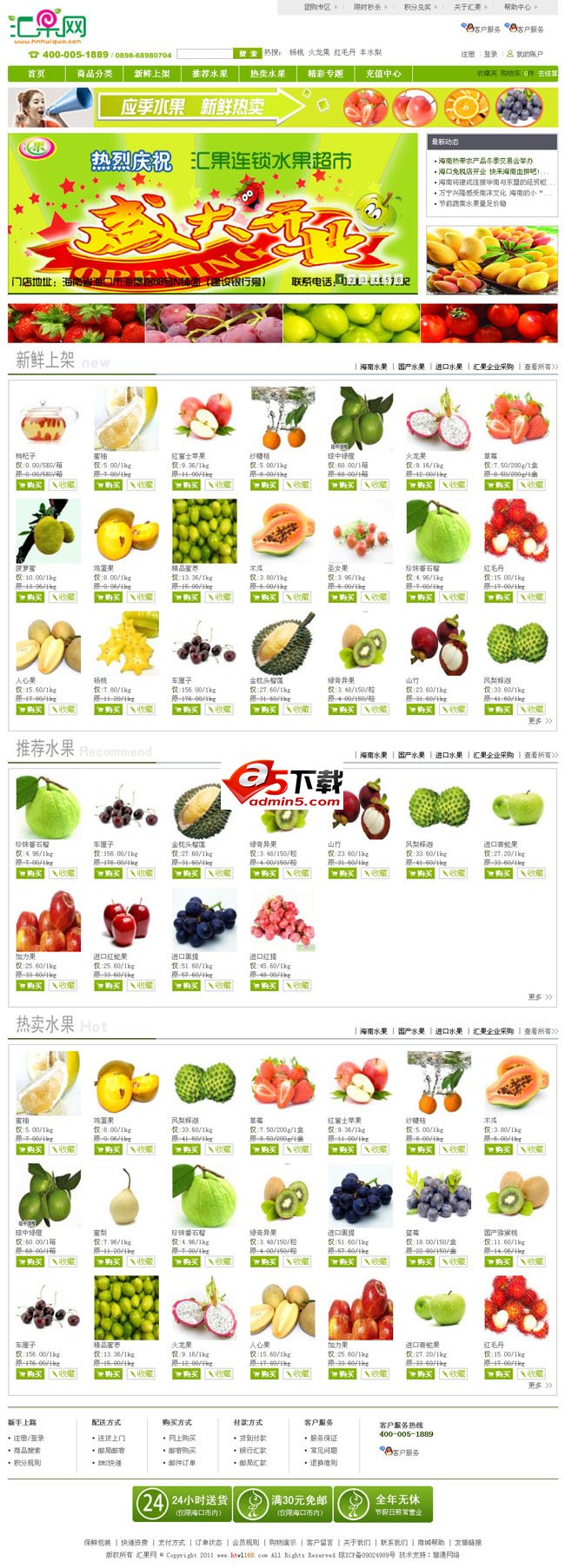Tap the 注册 link
Viewport: 565px width, 1568px height.
click(x=468, y=54)
